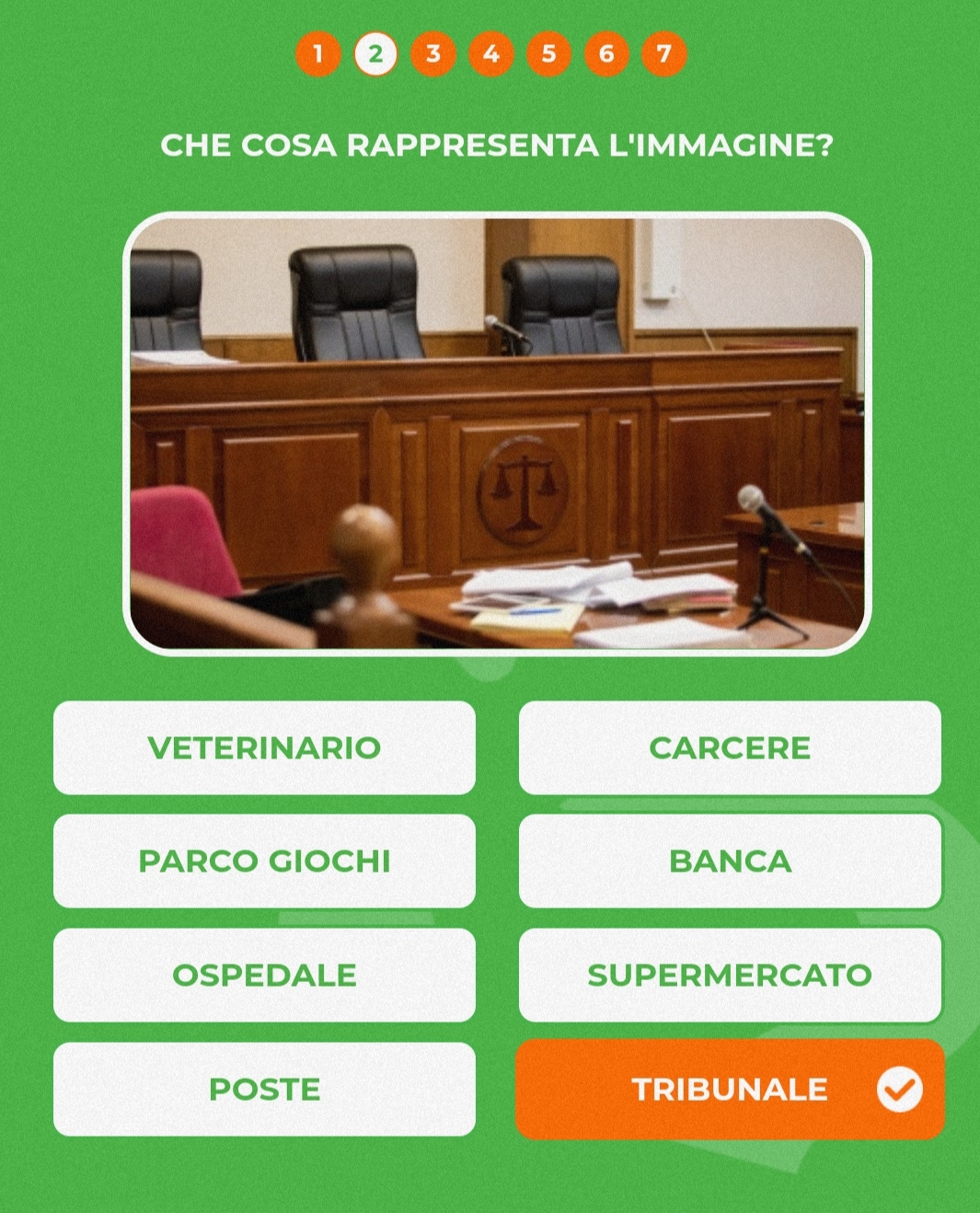Choose the SUPERMERCATO option
980x1213 pixels.
[x=730, y=975]
